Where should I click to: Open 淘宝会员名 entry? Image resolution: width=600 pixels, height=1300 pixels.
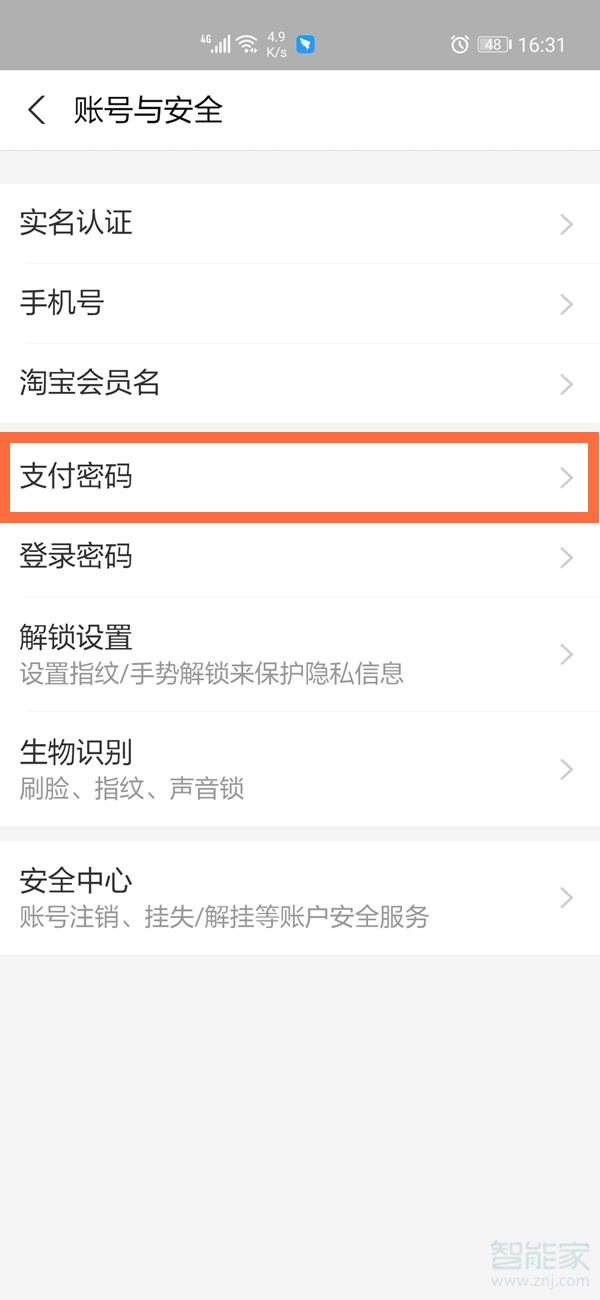pyautogui.click(x=300, y=383)
